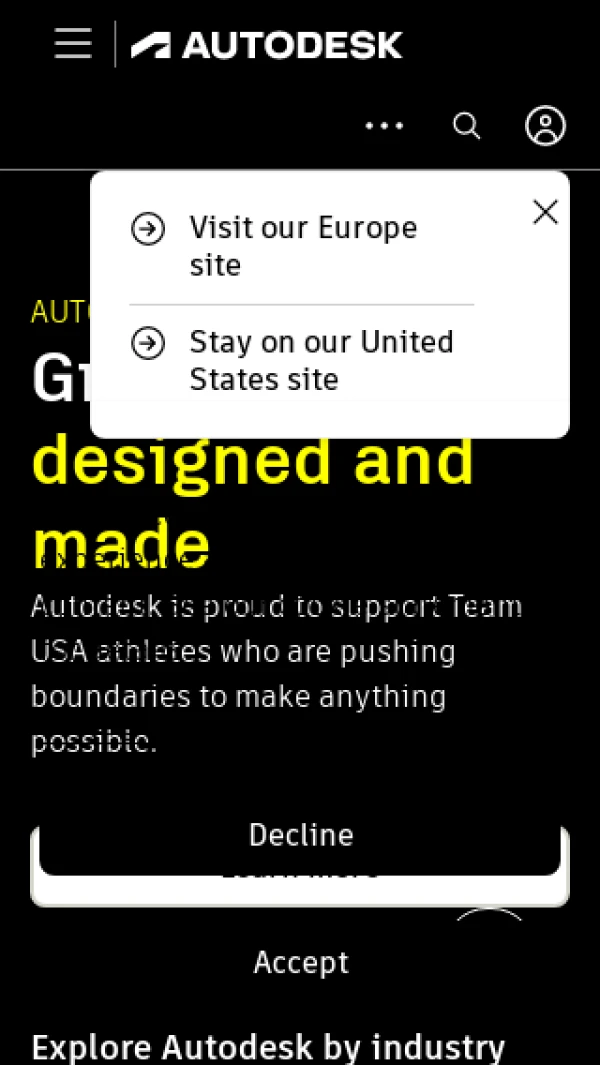Open the account profile icon
600x1065 pixels.
[545, 126]
